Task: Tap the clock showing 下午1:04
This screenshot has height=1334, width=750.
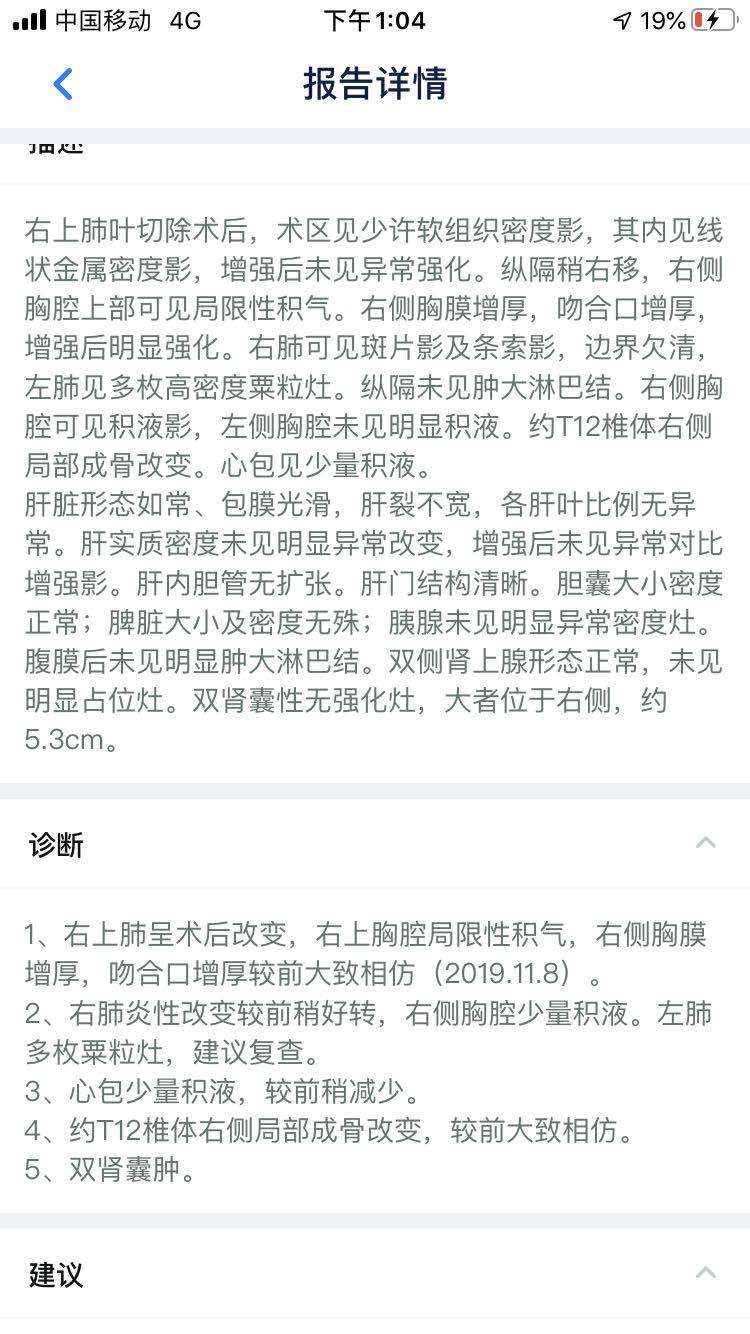Action: click(x=374, y=20)
